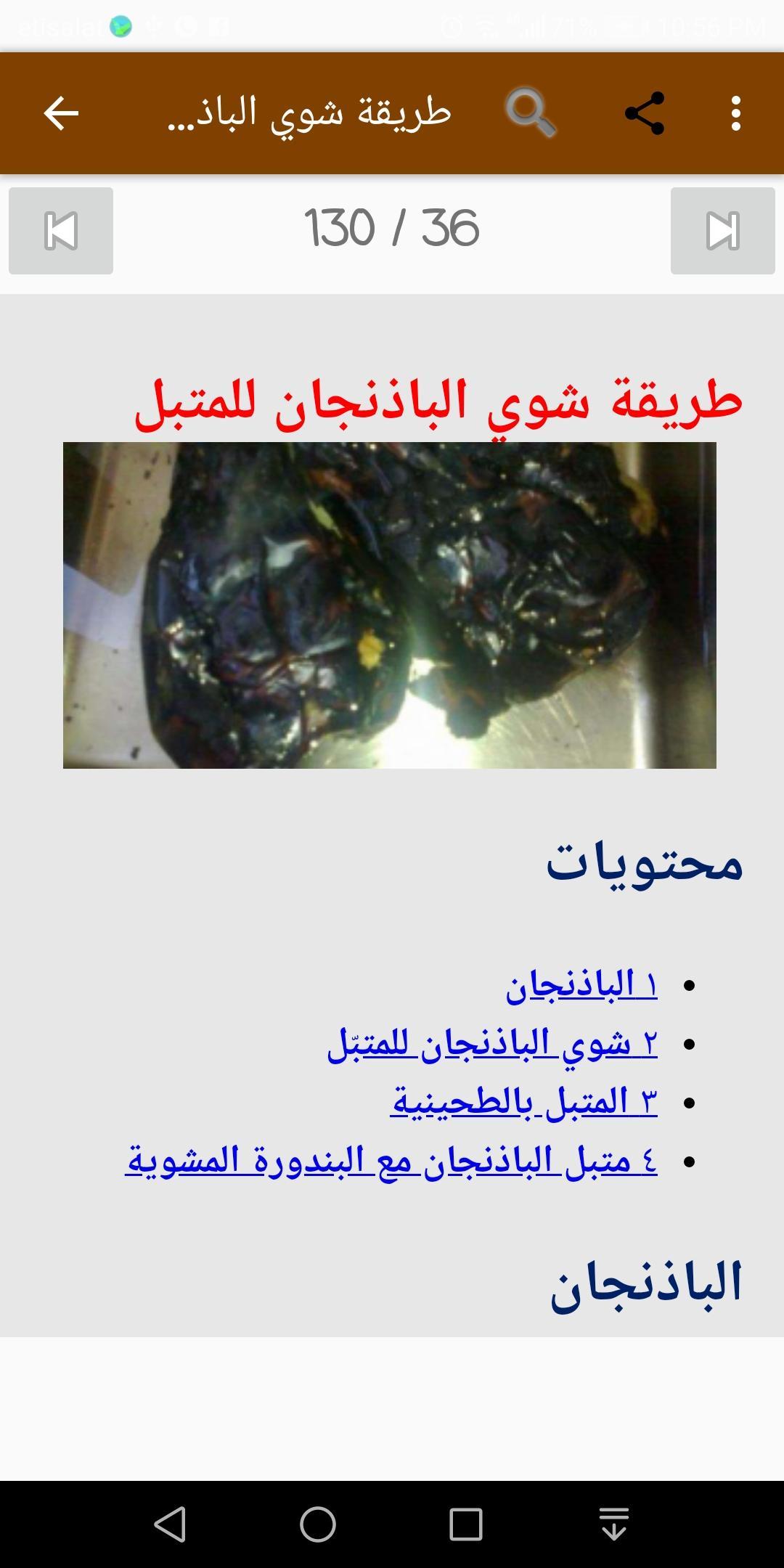The width and height of the screenshot is (784, 1568).
Task: Open link ٢ شوي الباذنجان للمتبّل
Action: click(492, 1044)
